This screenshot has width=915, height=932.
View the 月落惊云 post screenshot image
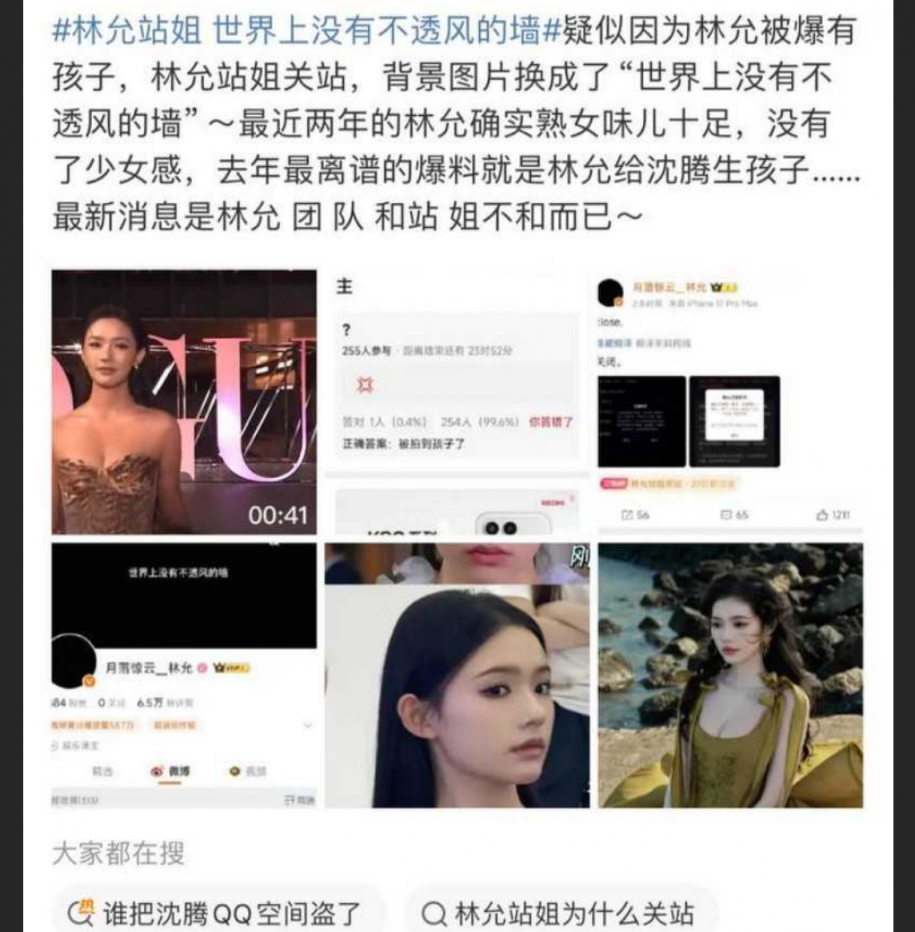tap(730, 401)
